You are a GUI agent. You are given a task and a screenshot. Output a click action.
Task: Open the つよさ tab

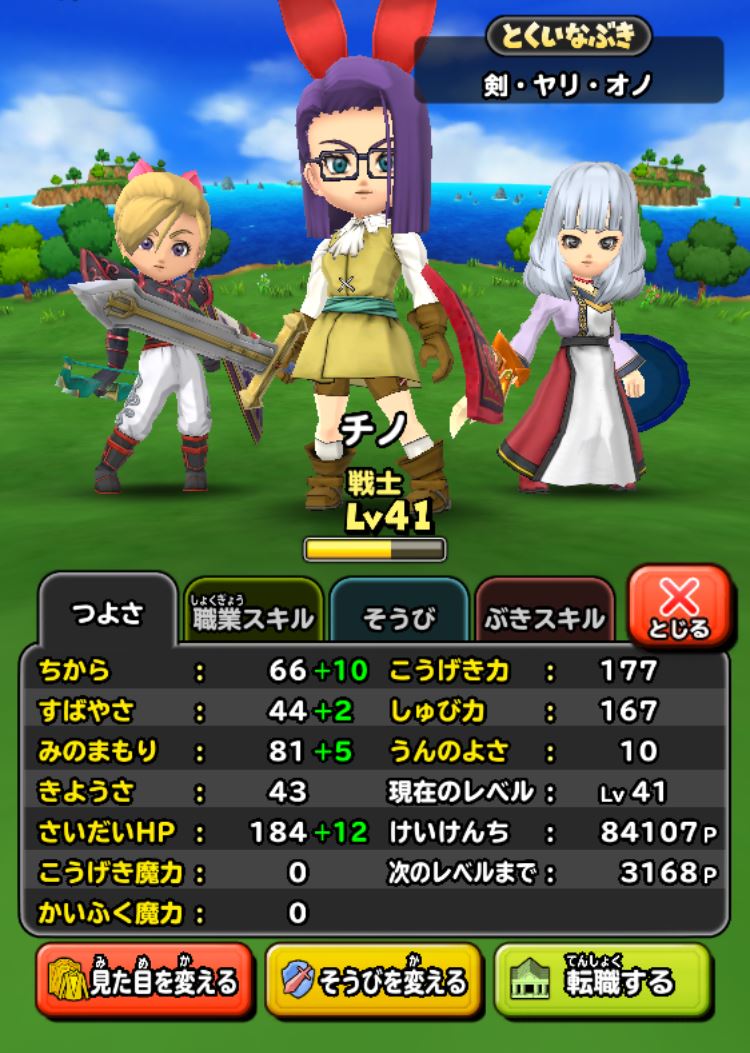[x=107, y=612]
